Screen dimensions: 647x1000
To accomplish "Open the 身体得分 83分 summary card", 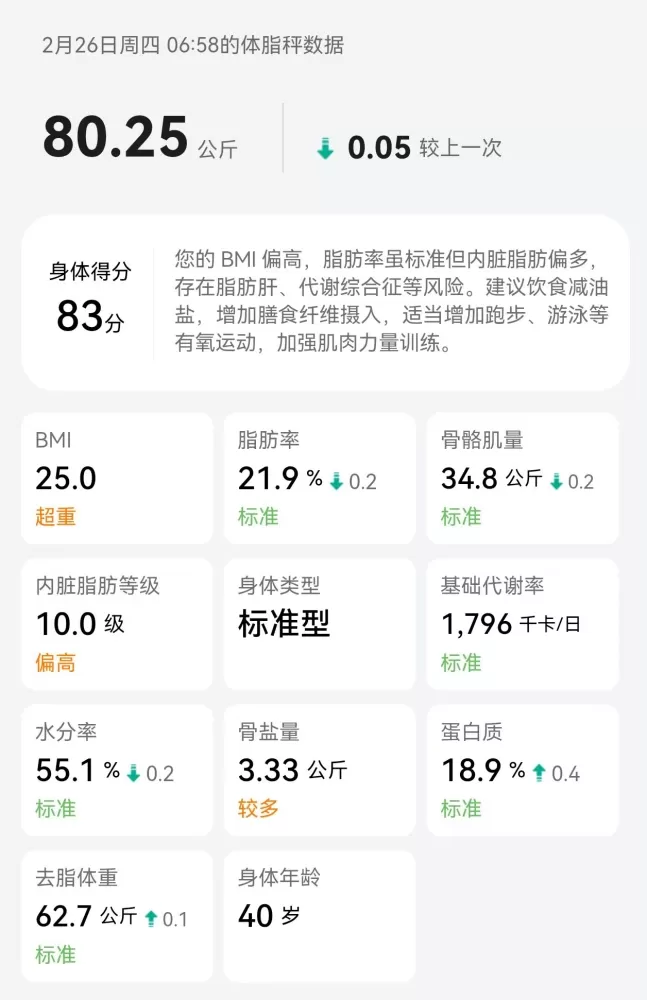I will click(x=324, y=302).
